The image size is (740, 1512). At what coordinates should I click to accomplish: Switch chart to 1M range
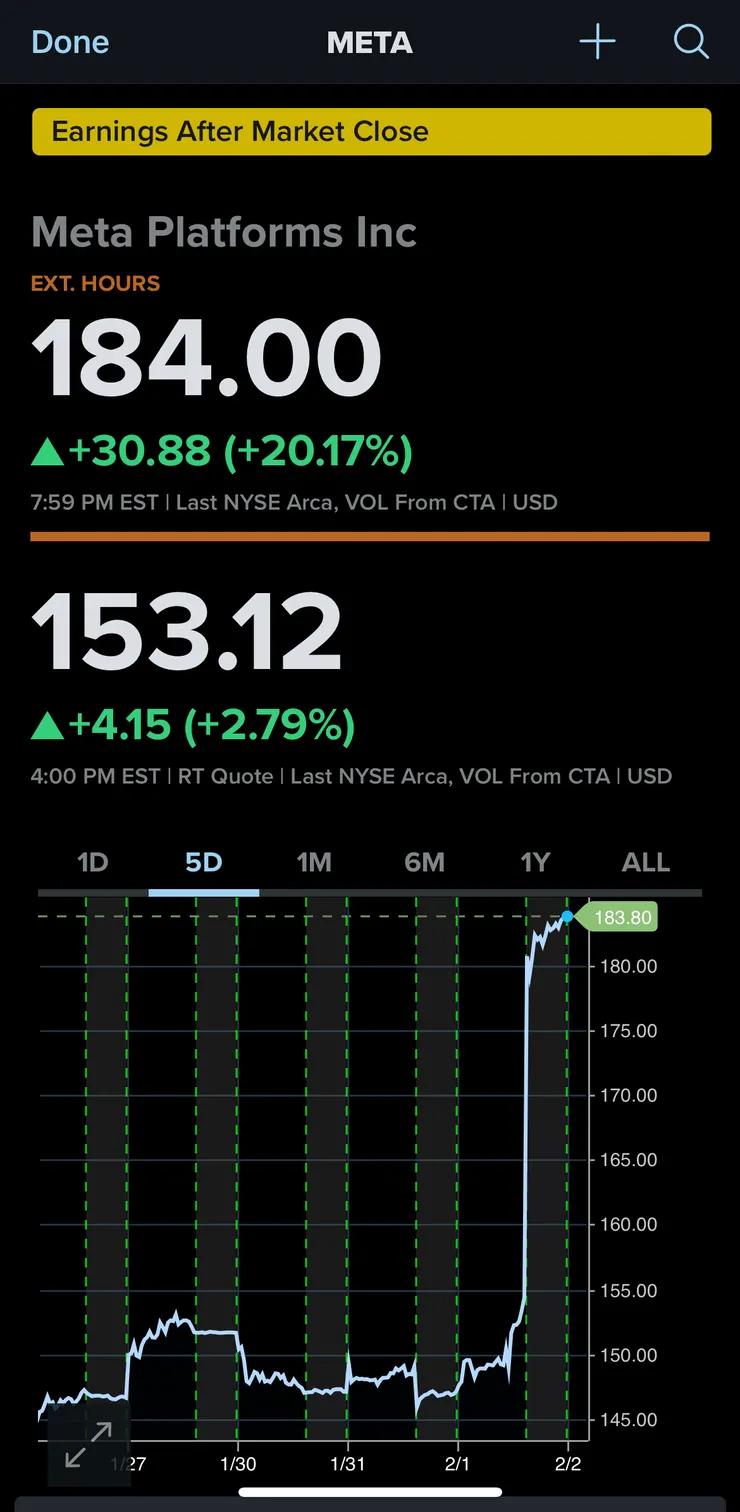click(x=314, y=862)
